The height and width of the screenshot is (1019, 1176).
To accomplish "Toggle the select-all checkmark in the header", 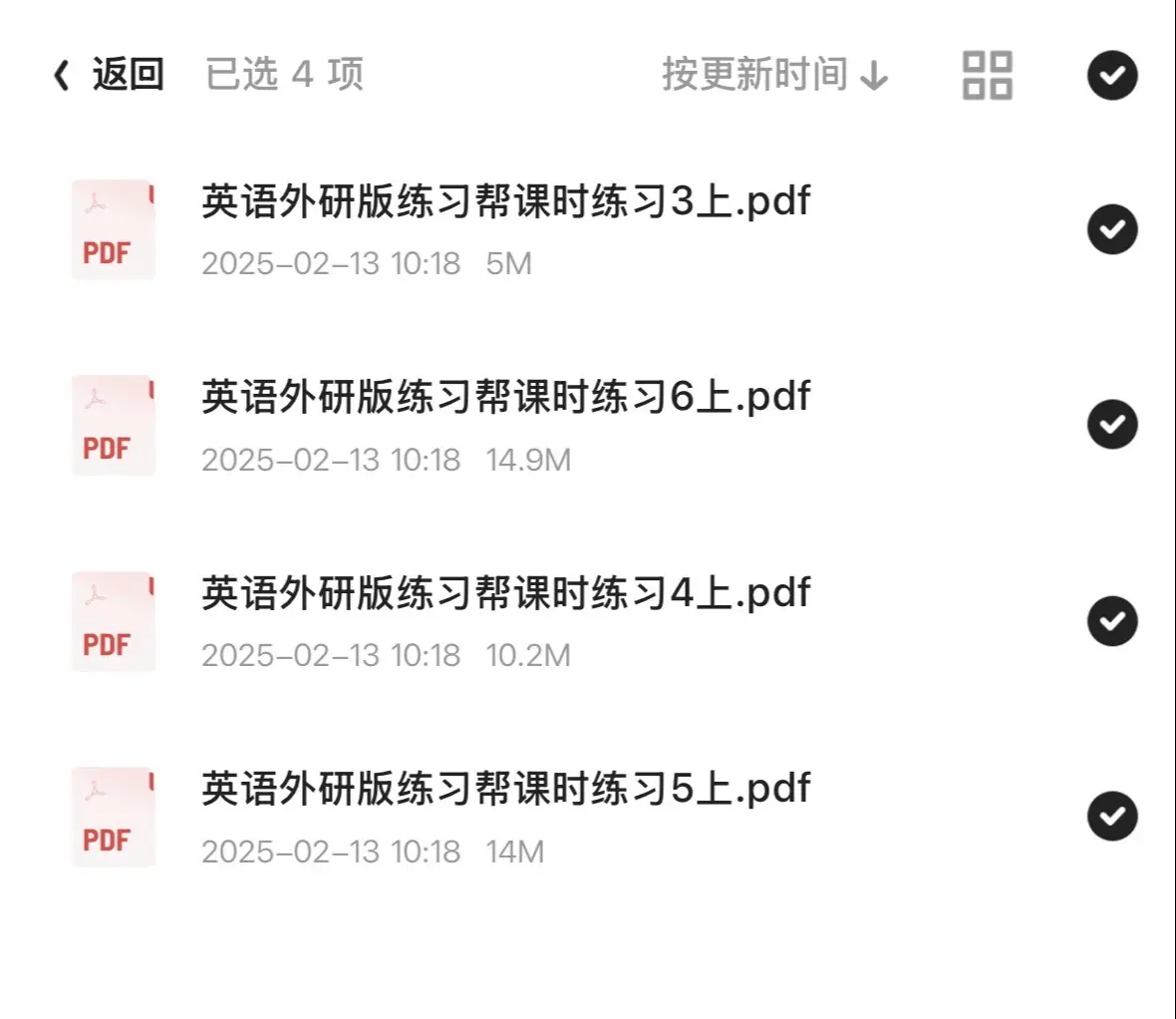I will point(1112,75).
